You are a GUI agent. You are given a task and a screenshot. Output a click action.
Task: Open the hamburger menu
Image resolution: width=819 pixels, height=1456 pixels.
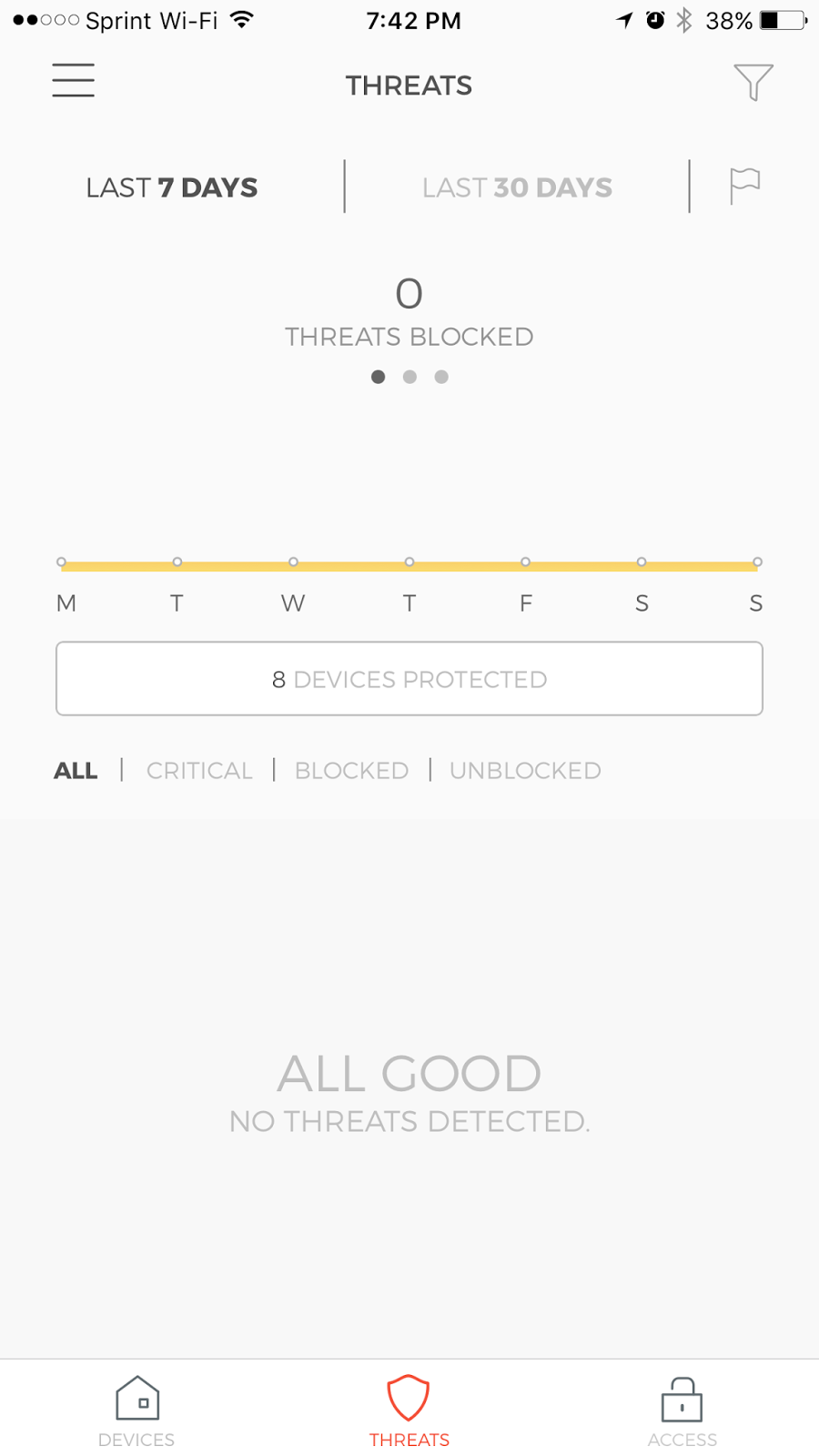73,81
